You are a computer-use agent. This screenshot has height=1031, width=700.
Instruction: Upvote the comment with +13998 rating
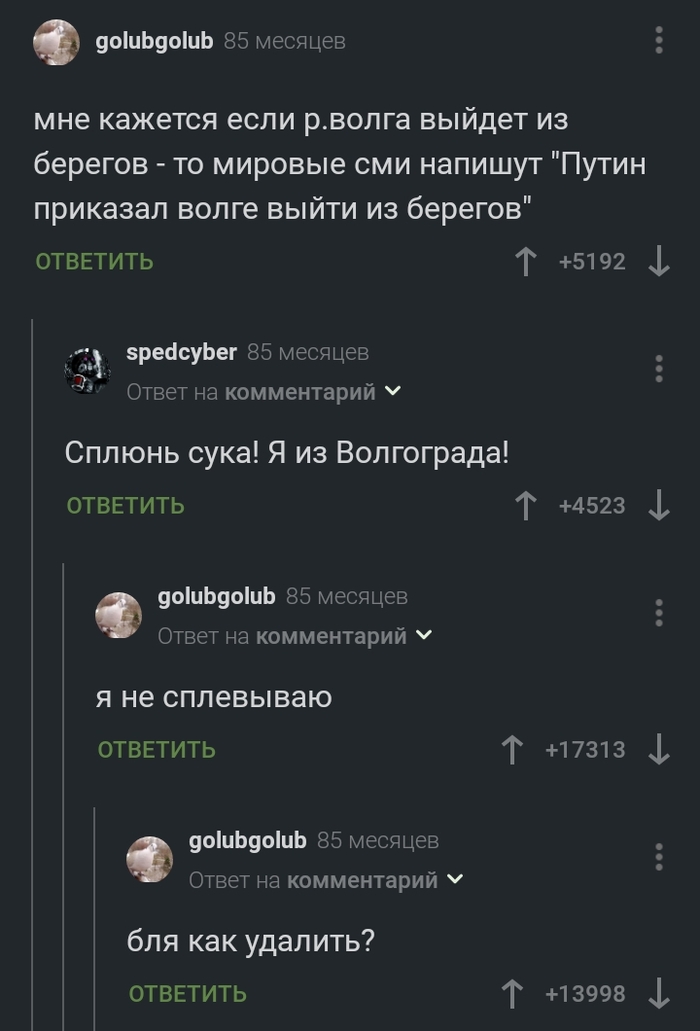coord(513,994)
